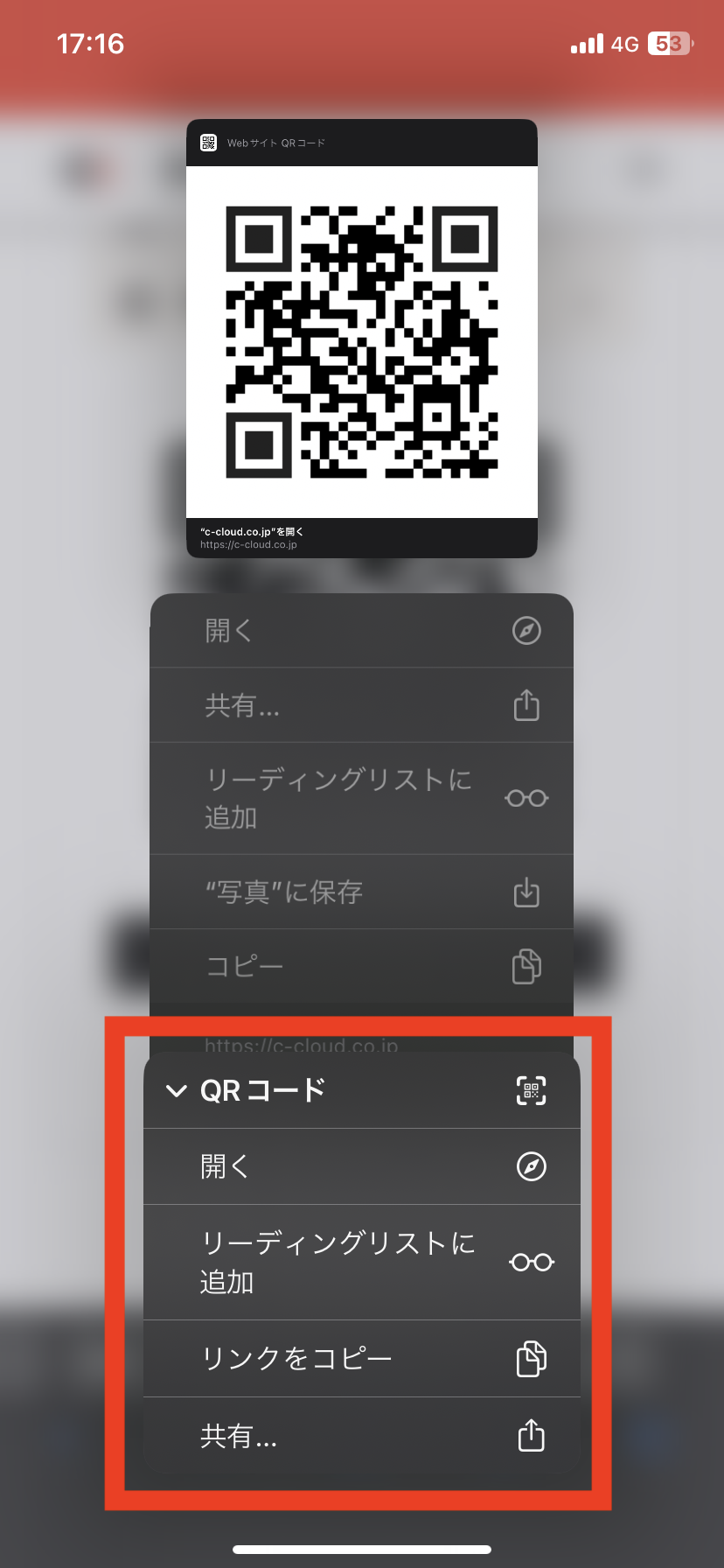Tap the copy pages icon beside コピー
The width and height of the screenshot is (724, 1568).
coord(526,966)
